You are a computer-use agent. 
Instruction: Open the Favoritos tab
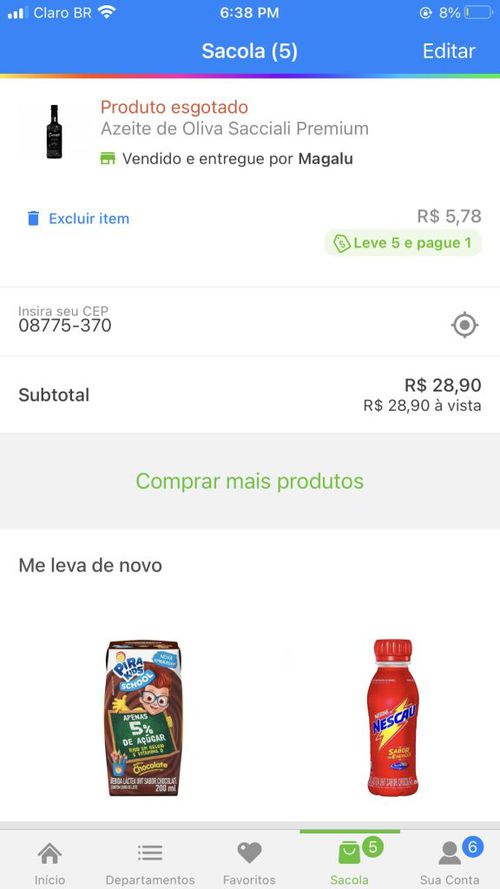(x=249, y=862)
